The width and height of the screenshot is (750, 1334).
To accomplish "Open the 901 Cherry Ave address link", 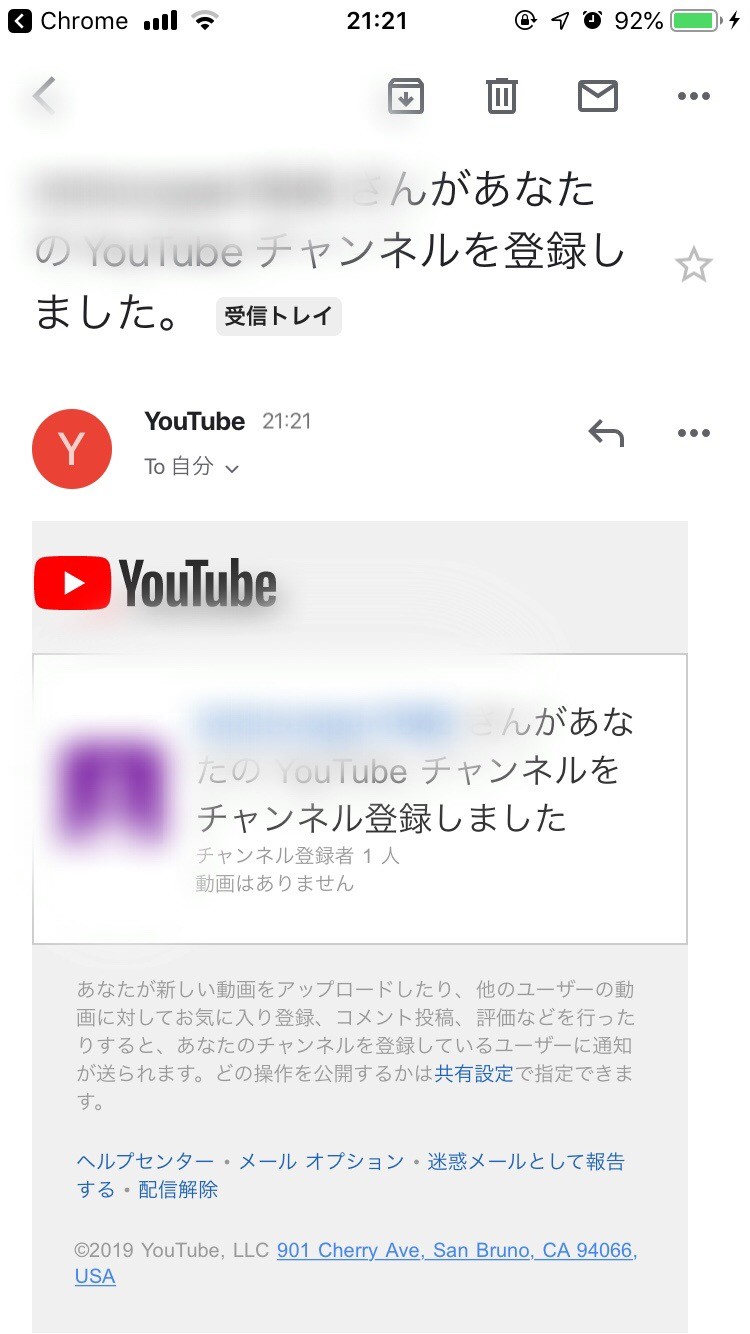I will (456, 1250).
